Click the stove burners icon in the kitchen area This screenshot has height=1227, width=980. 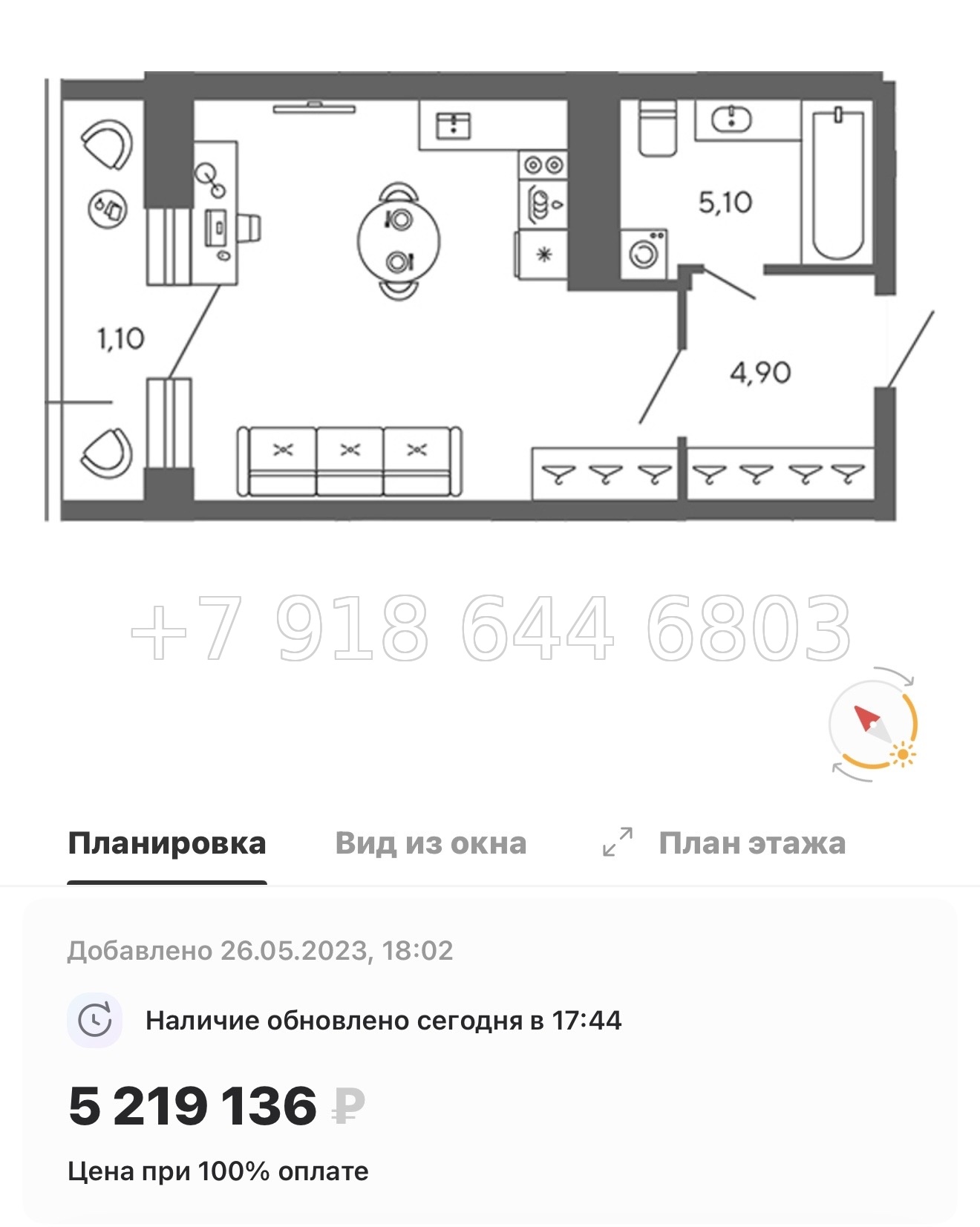[543, 163]
